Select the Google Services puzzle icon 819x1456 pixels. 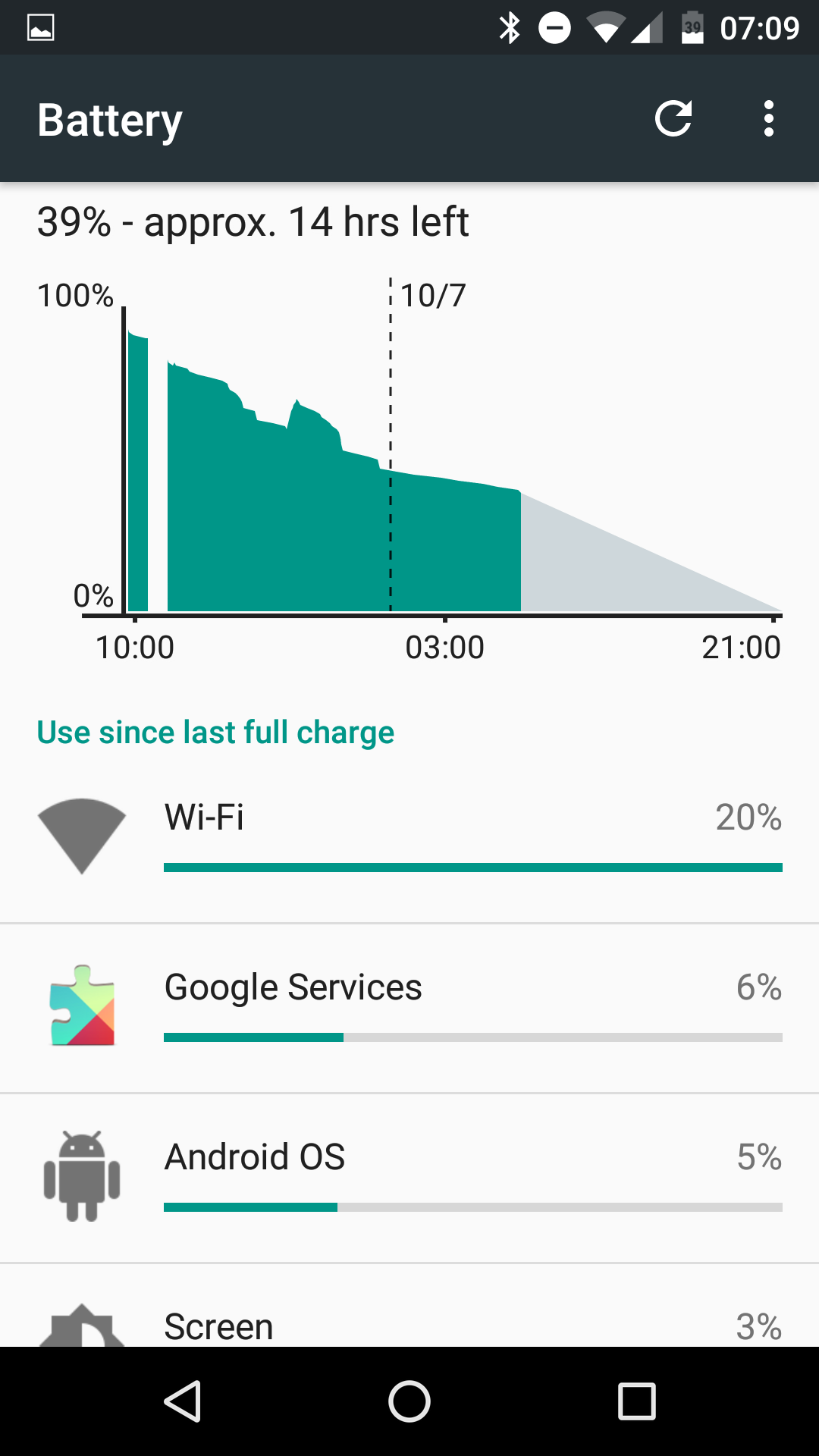81,1007
